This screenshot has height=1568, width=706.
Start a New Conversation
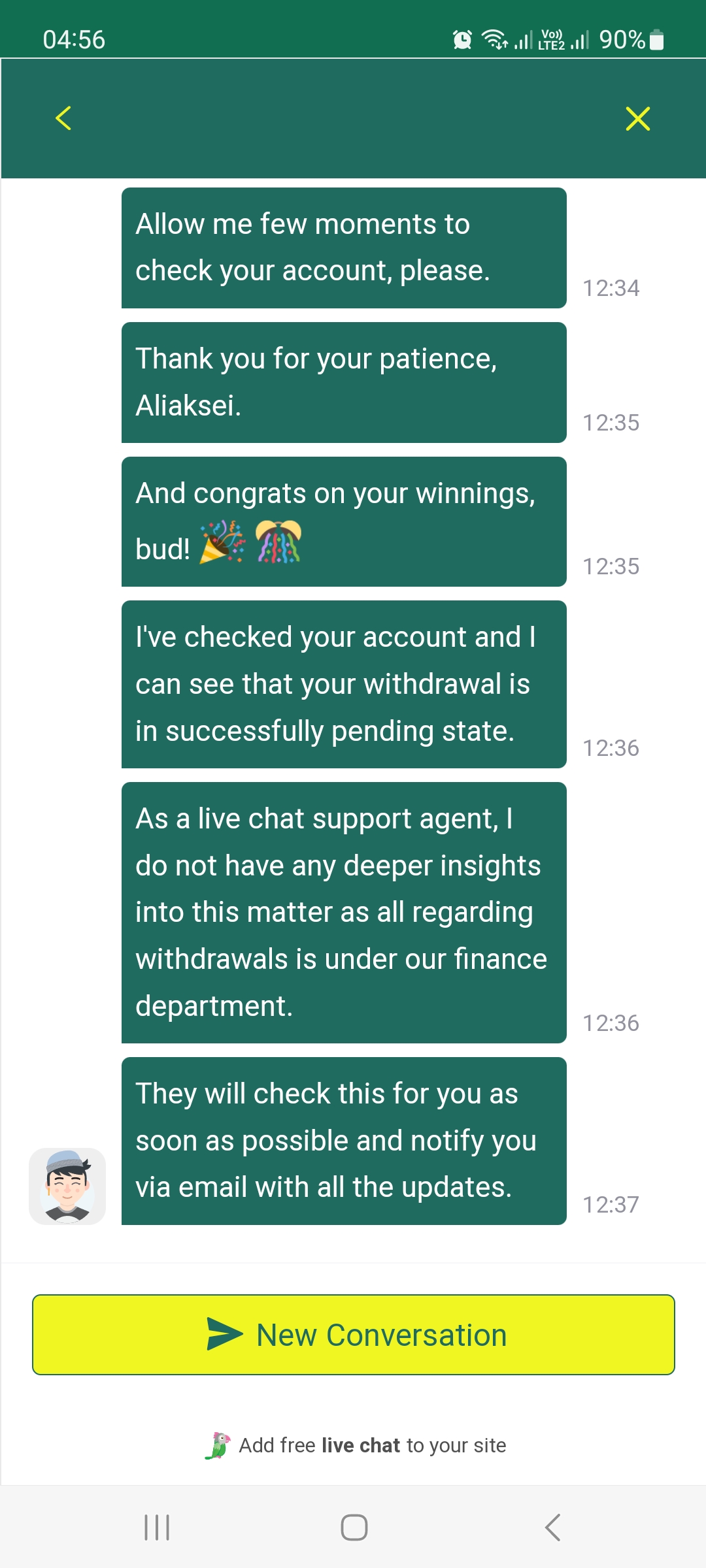point(354,1335)
